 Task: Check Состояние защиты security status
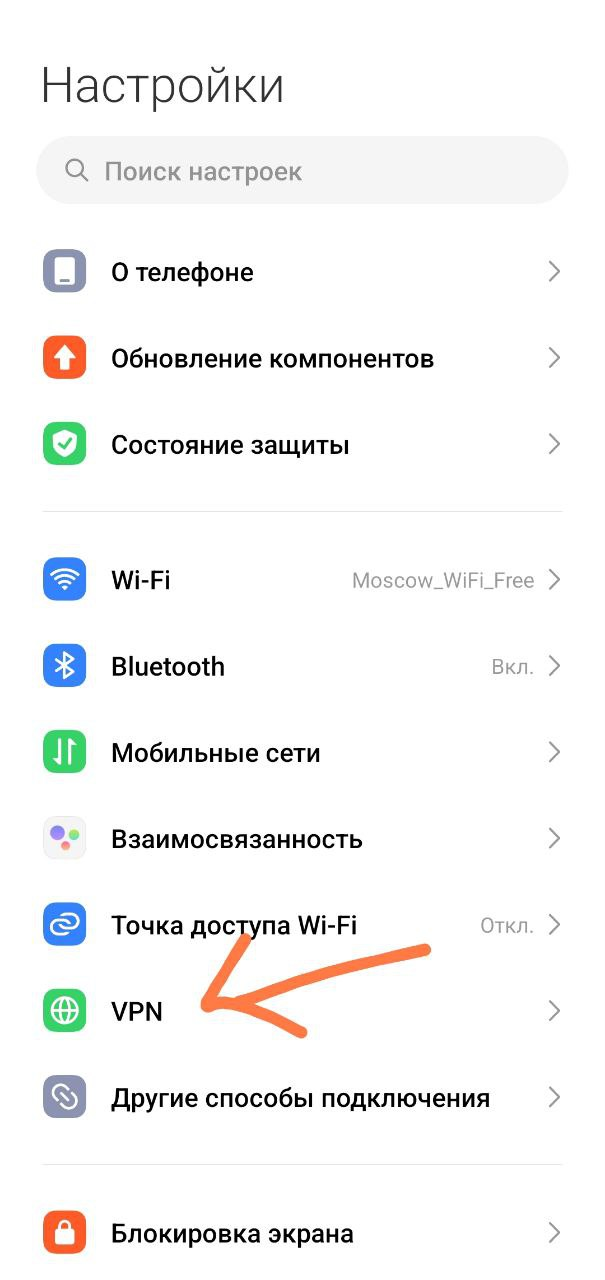(300, 445)
